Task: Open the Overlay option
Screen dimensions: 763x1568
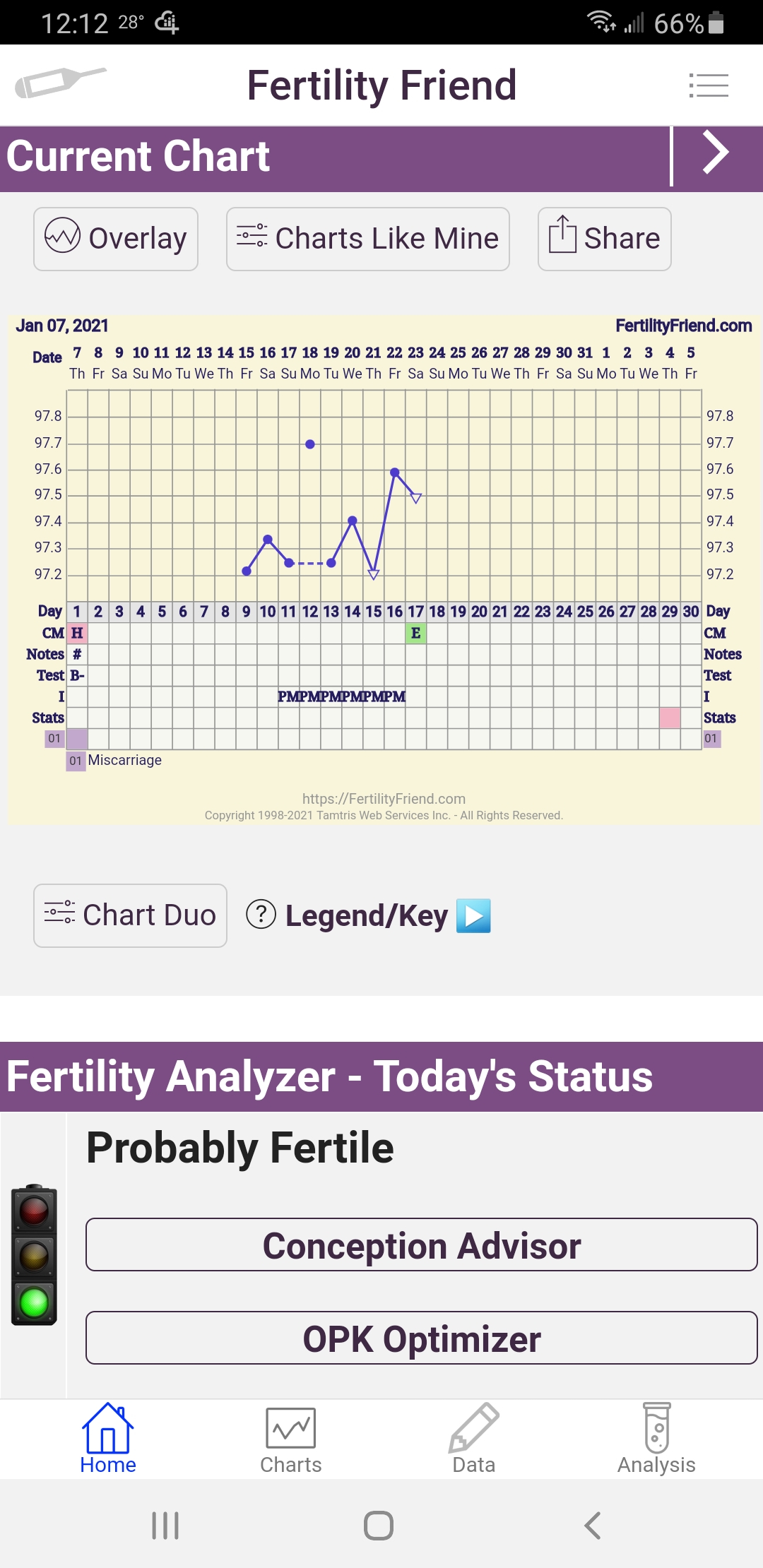Action: [116, 239]
